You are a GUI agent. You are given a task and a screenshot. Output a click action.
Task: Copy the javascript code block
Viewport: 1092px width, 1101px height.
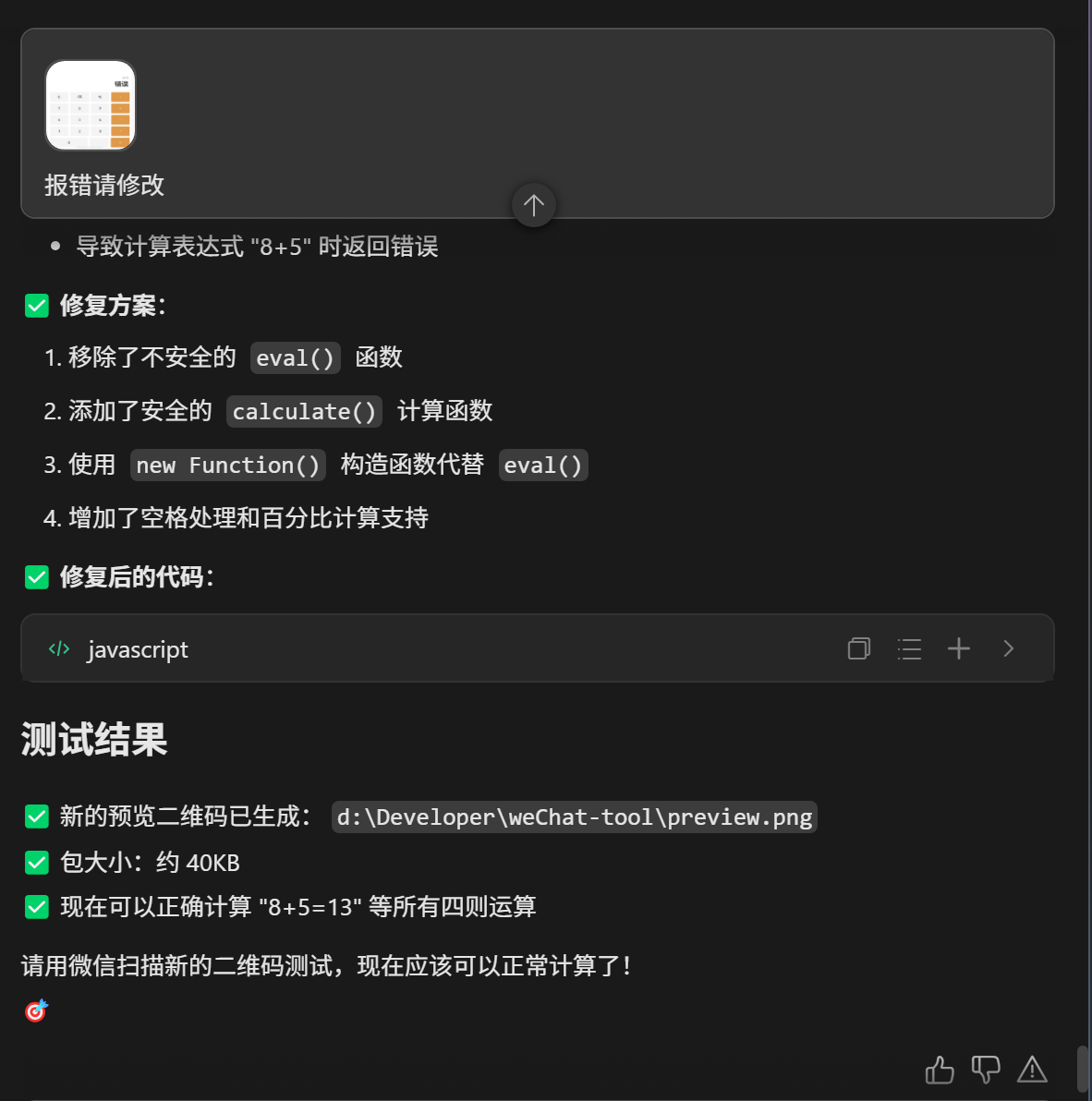[859, 648]
